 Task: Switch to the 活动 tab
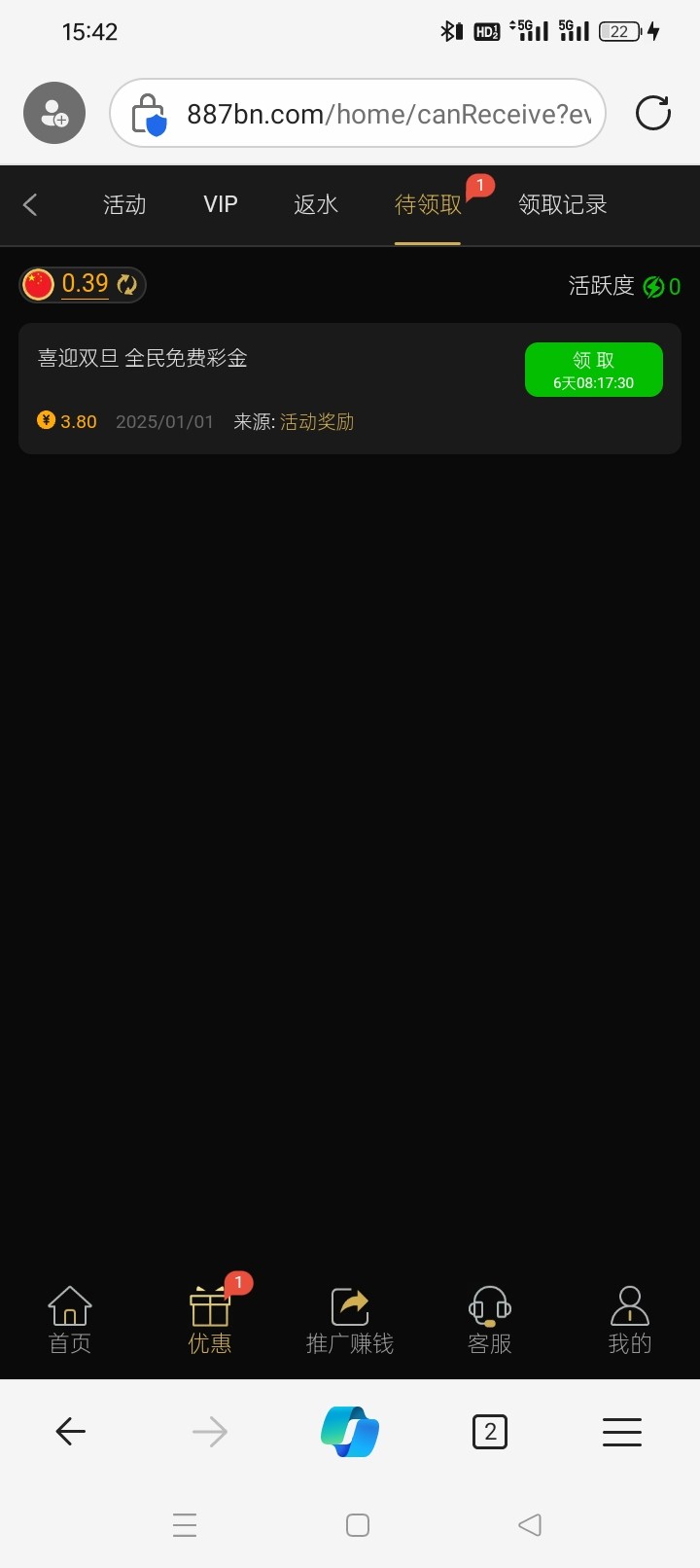point(124,204)
